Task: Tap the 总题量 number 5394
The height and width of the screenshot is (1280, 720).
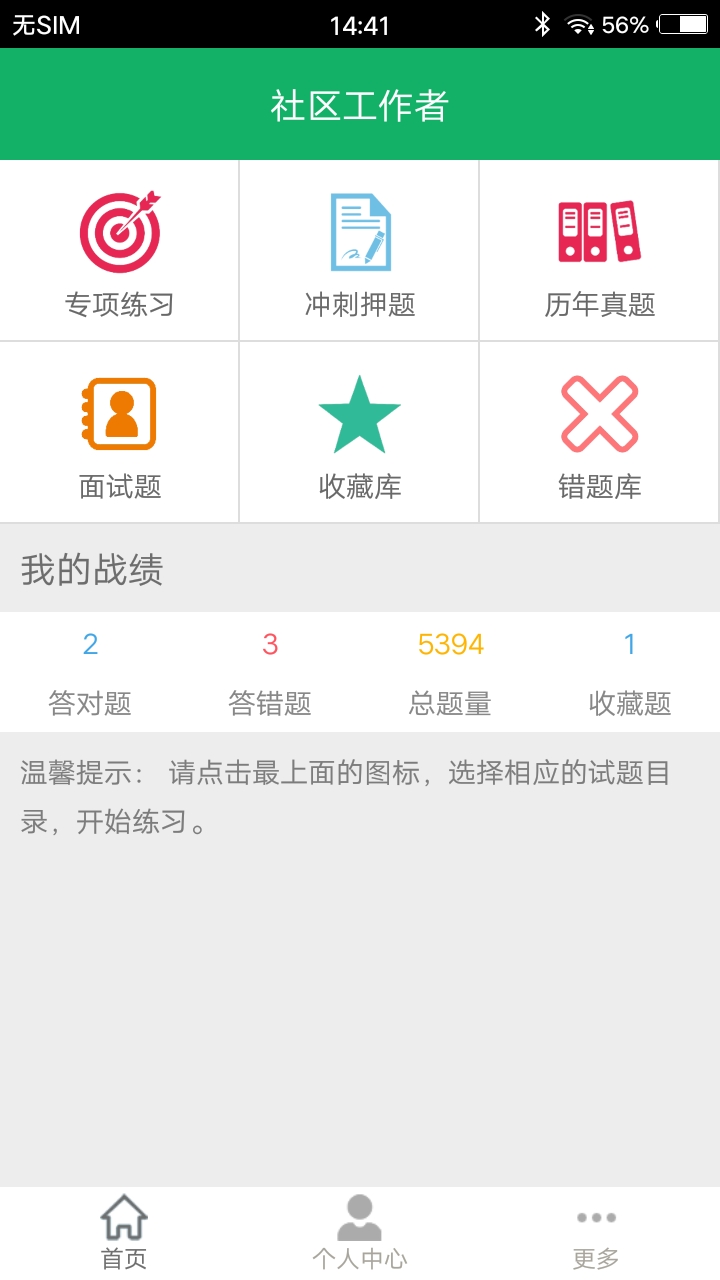Action: tap(449, 645)
